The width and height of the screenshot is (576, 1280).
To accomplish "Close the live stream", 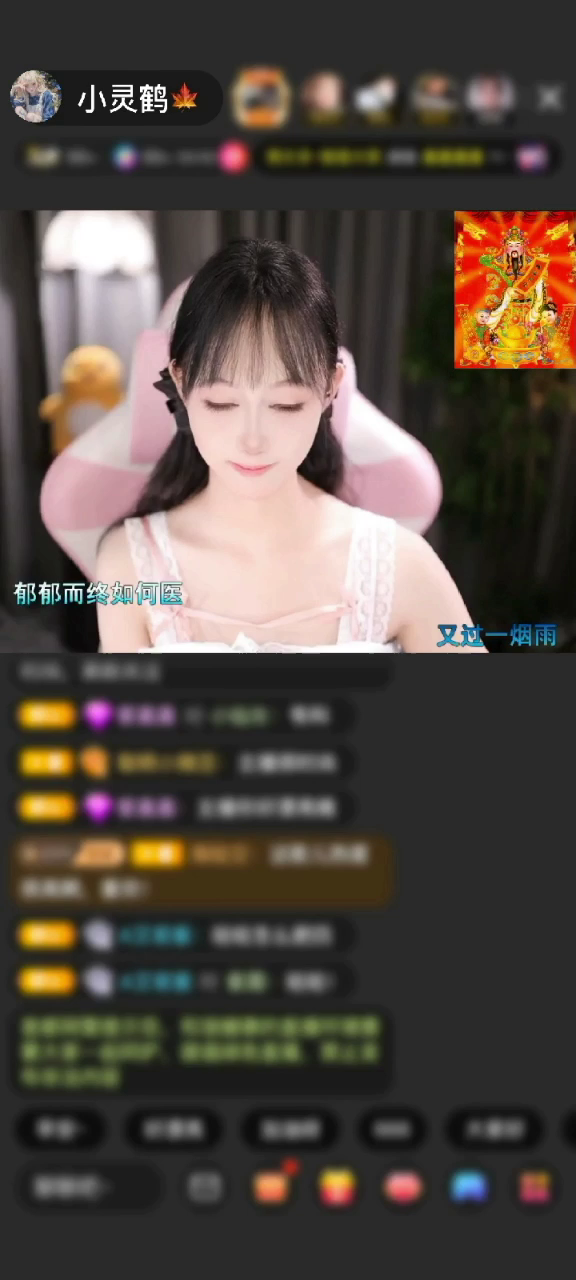I will point(550,97).
